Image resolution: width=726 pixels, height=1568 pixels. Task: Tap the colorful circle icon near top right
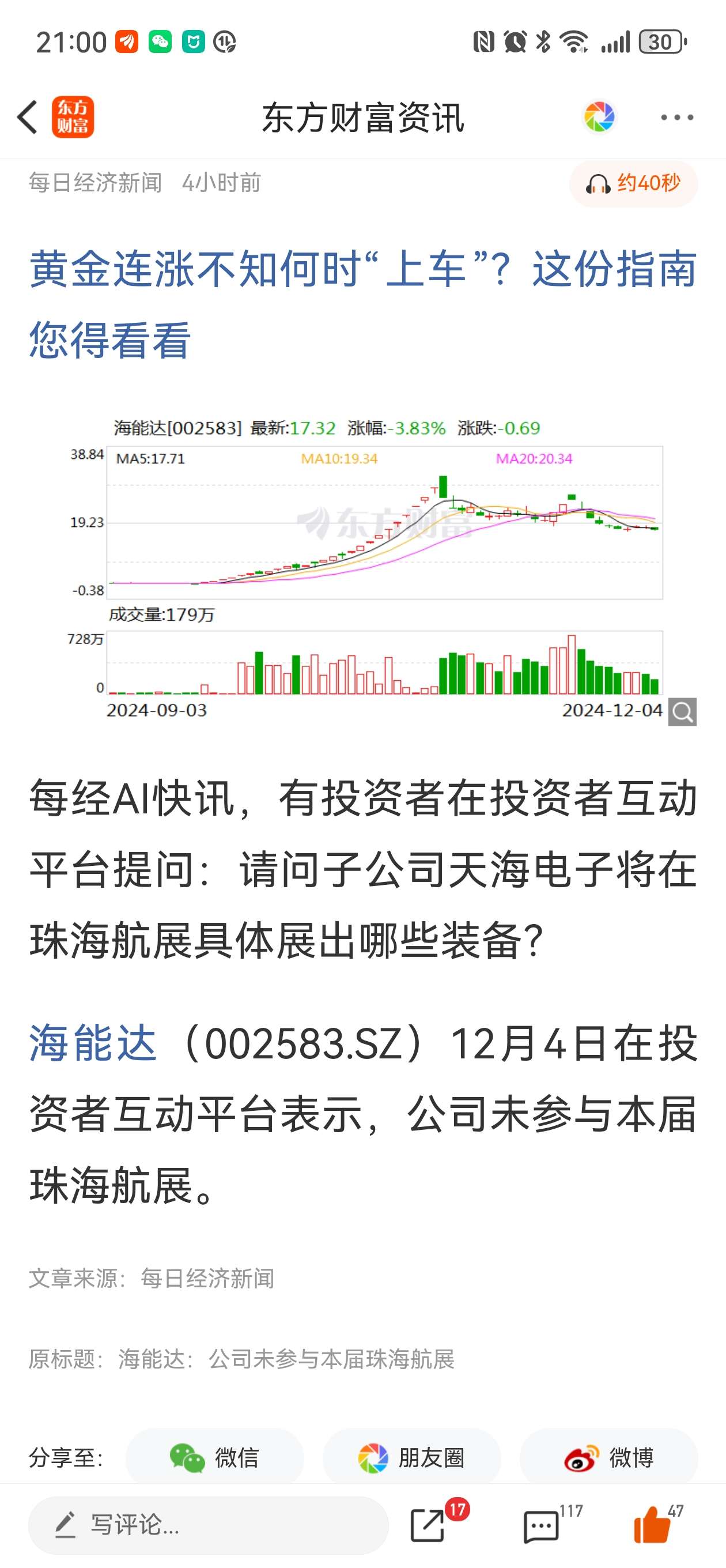coord(600,117)
